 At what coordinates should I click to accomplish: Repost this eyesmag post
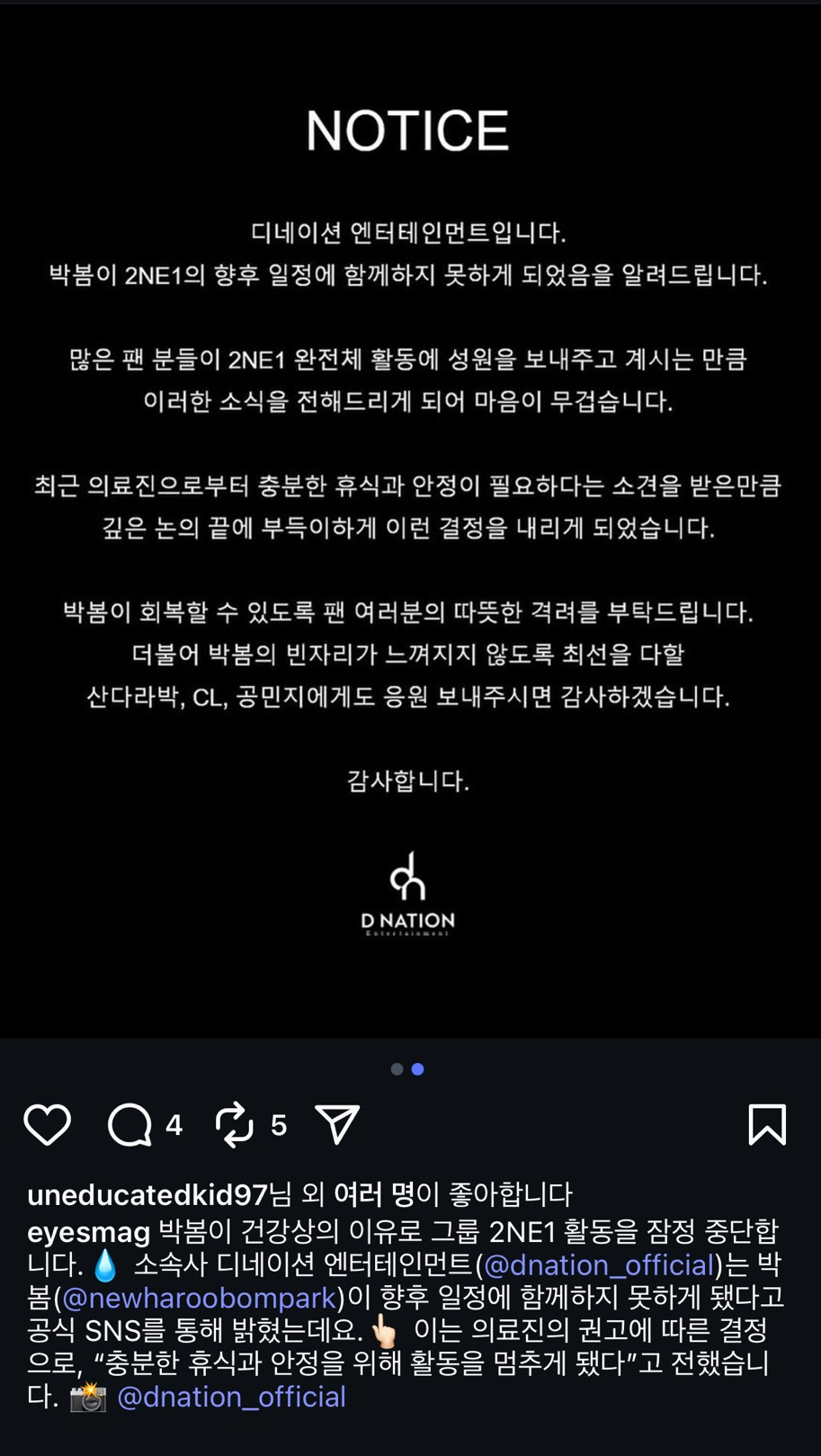235,1124
